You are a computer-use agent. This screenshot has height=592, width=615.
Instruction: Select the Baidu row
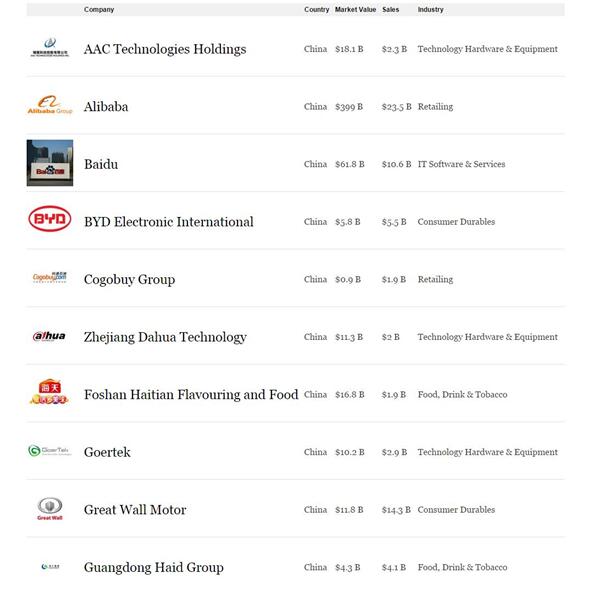101,164
